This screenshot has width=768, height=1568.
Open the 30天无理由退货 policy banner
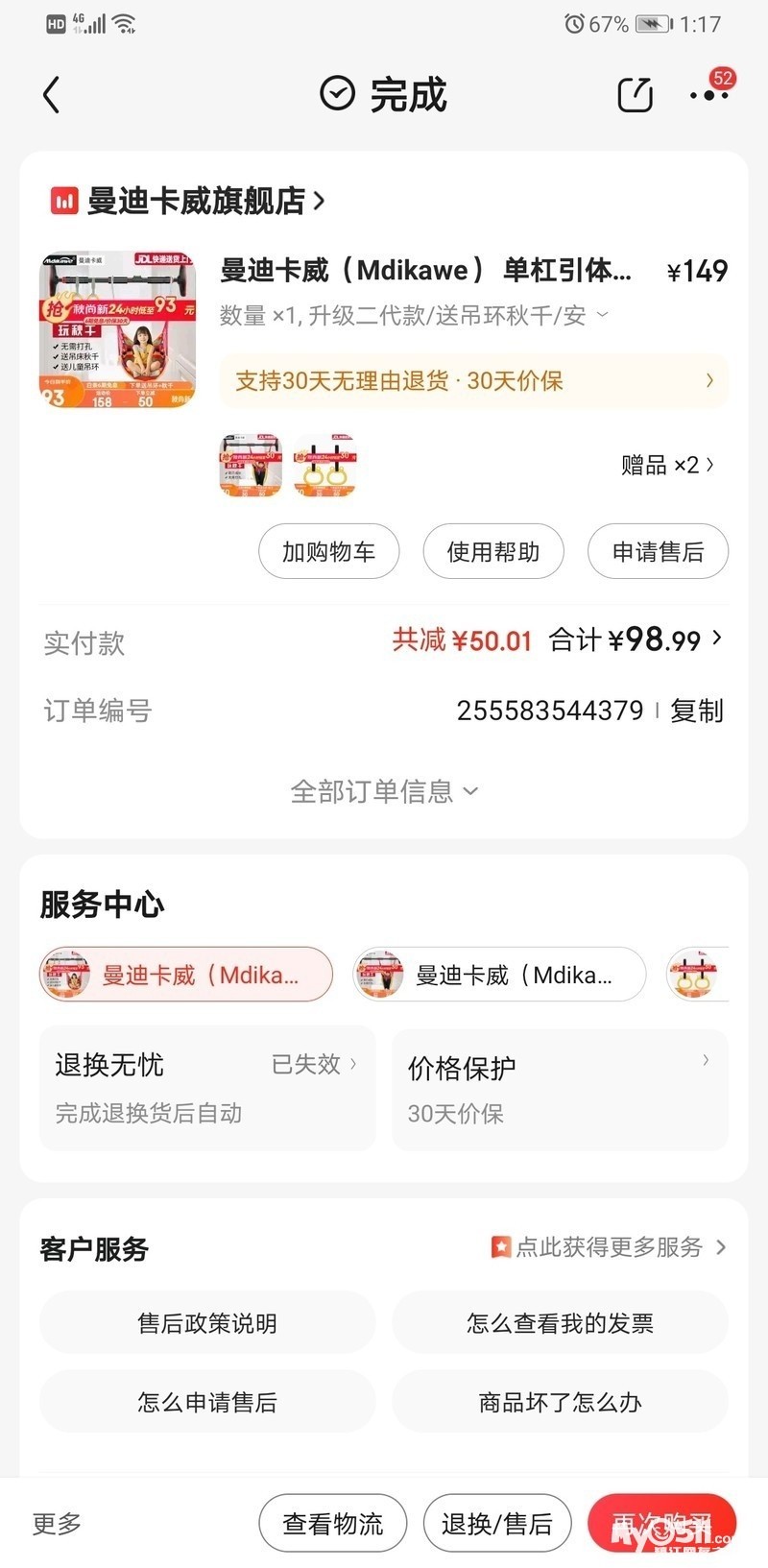click(474, 380)
